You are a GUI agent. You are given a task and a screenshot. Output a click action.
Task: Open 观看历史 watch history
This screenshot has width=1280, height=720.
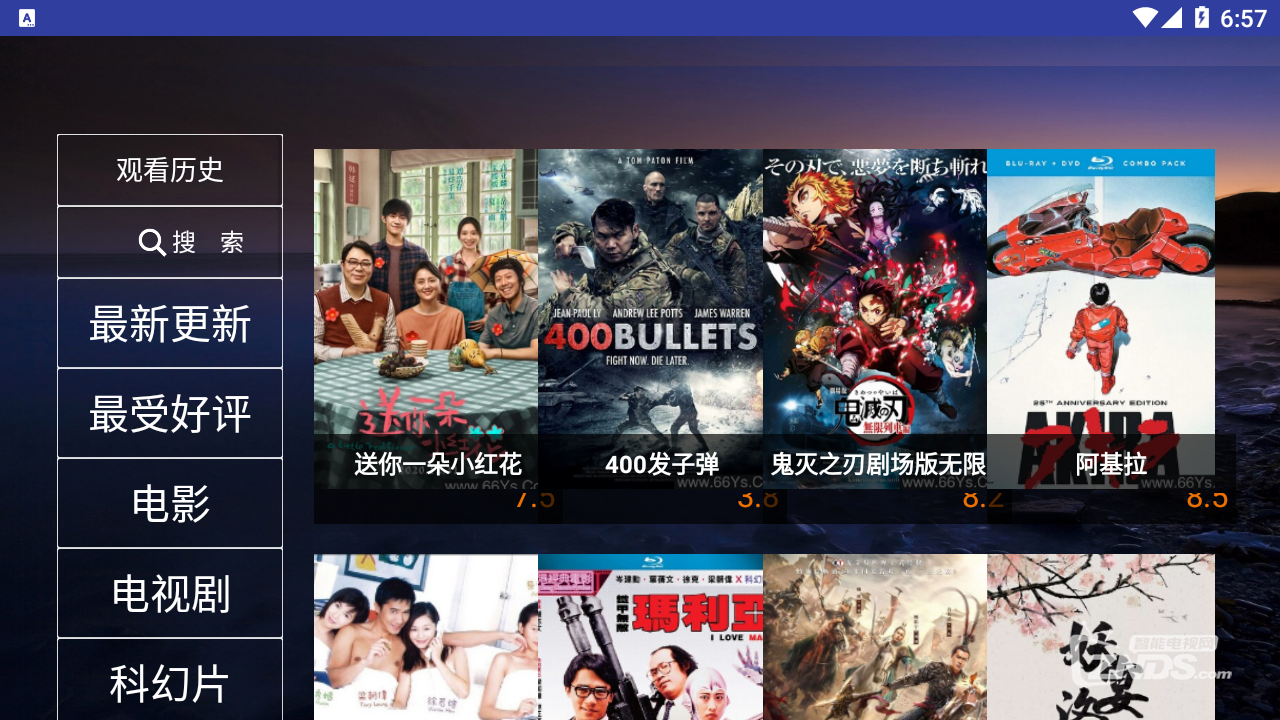point(170,170)
